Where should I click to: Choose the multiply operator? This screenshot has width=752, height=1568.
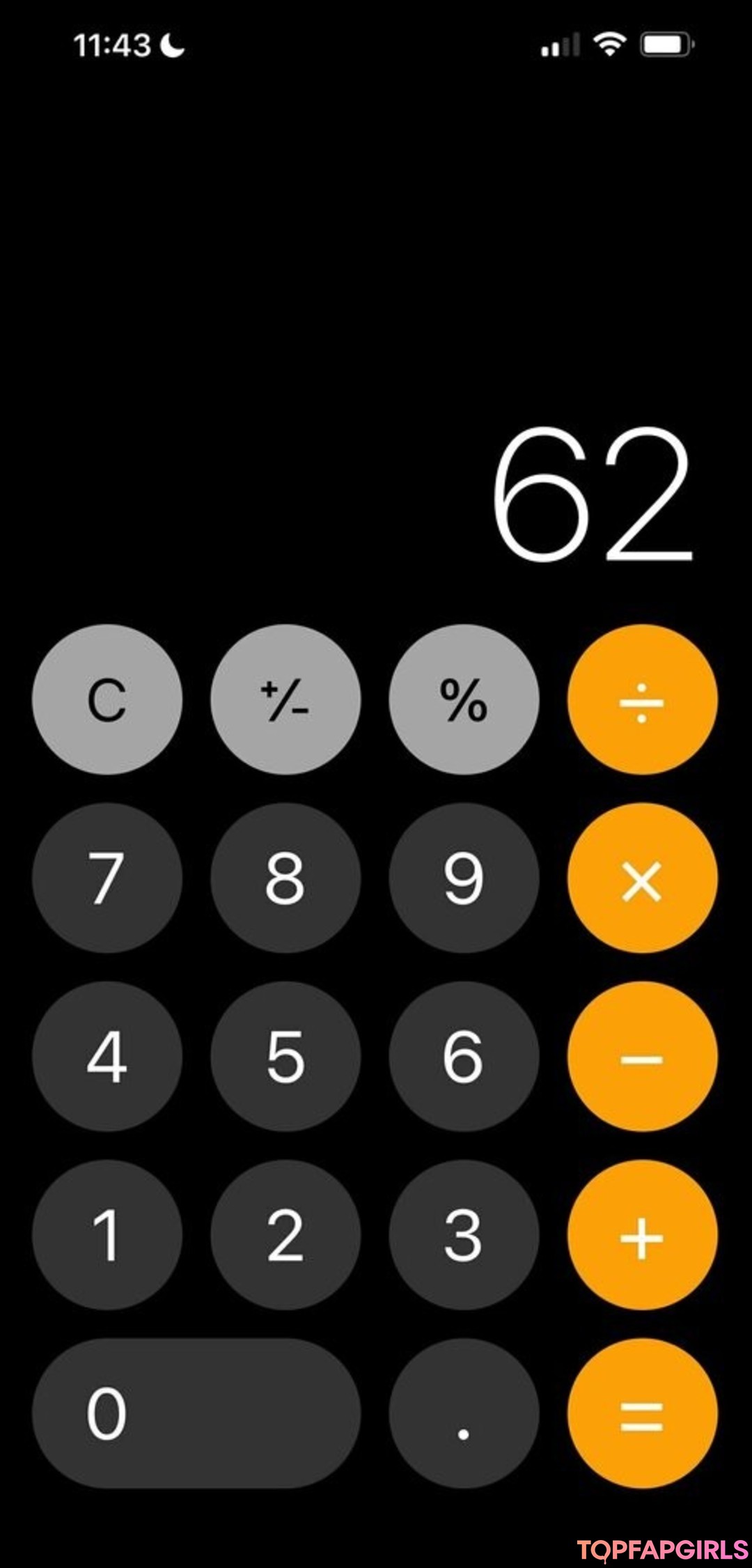coord(642,878)
